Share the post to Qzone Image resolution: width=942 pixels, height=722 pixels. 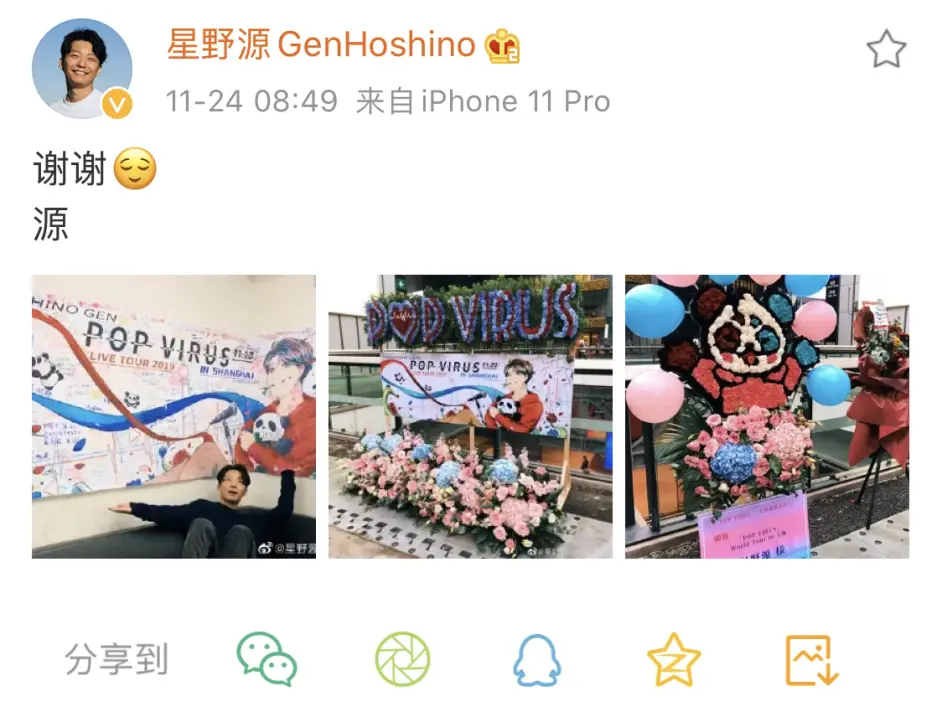[673, 660]
